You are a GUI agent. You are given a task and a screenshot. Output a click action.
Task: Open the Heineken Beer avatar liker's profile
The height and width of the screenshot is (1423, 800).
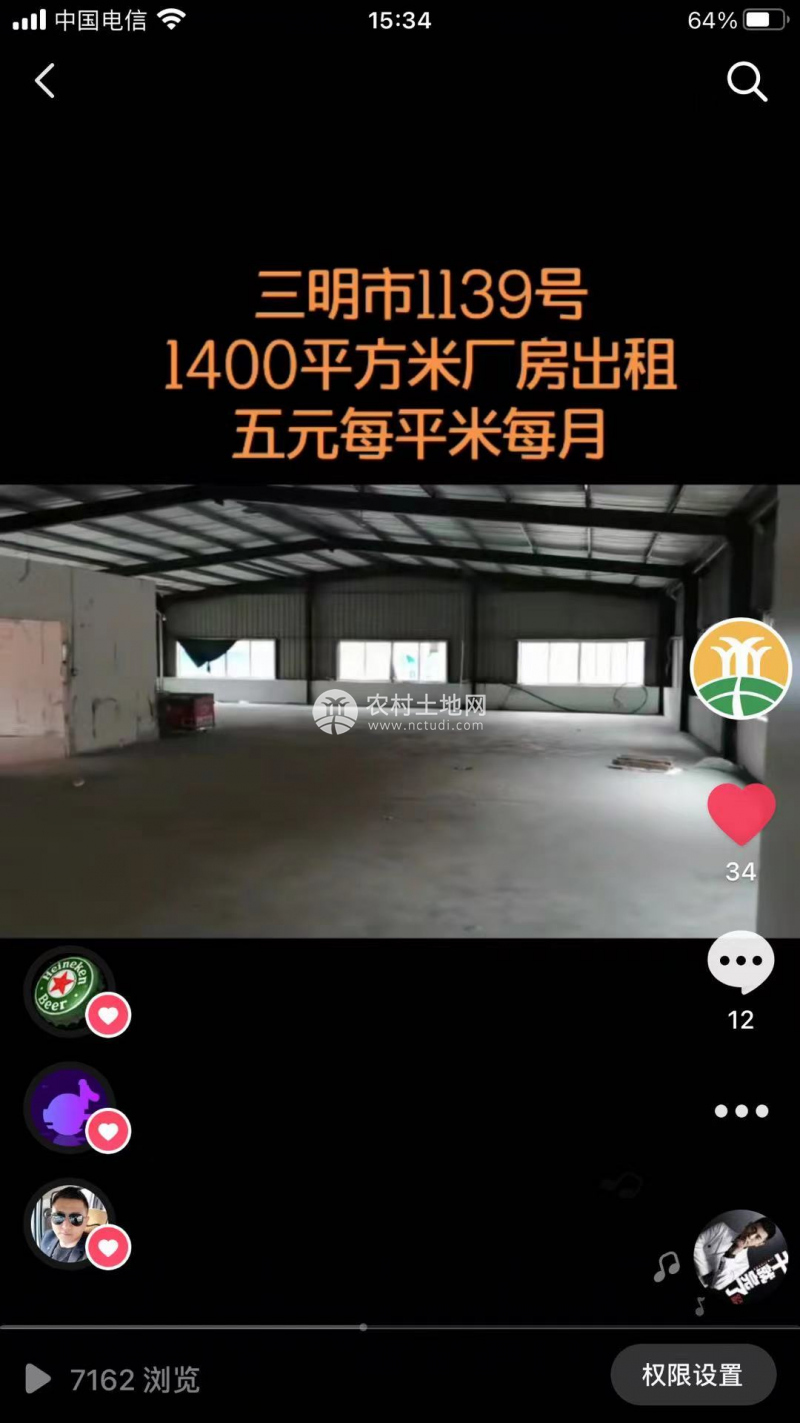(68, 990)
